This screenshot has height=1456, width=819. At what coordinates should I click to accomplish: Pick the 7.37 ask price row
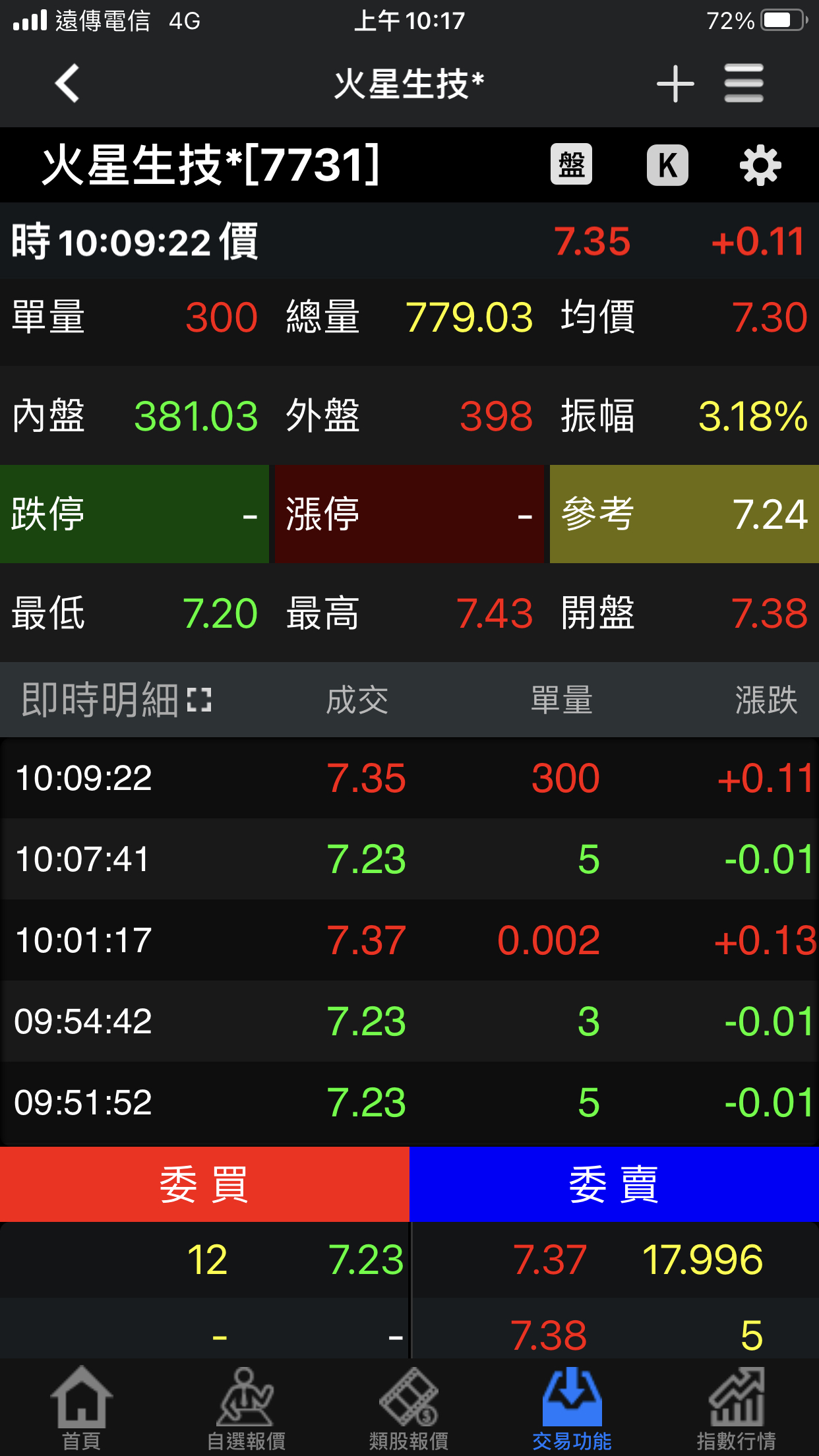615,1260
